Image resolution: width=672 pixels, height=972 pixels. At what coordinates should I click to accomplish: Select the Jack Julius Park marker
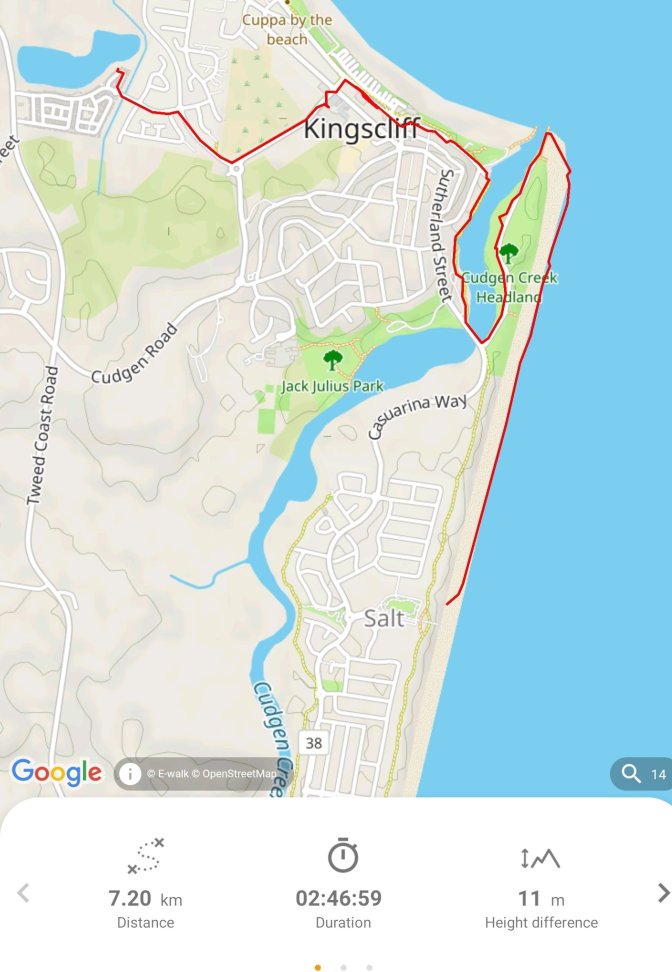pyautogui.click(x=332, y=360)
